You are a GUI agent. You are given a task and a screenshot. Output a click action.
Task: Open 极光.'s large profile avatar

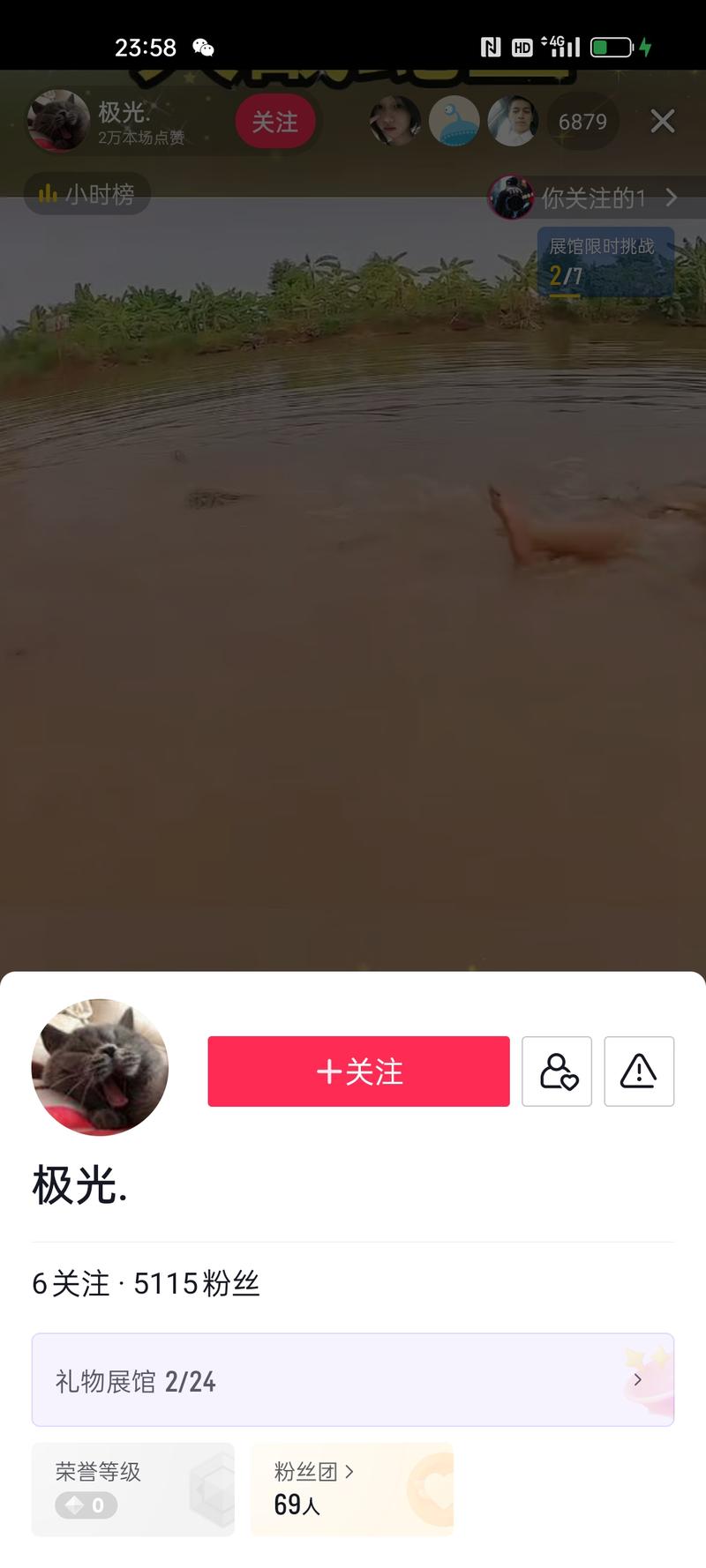100,1067
